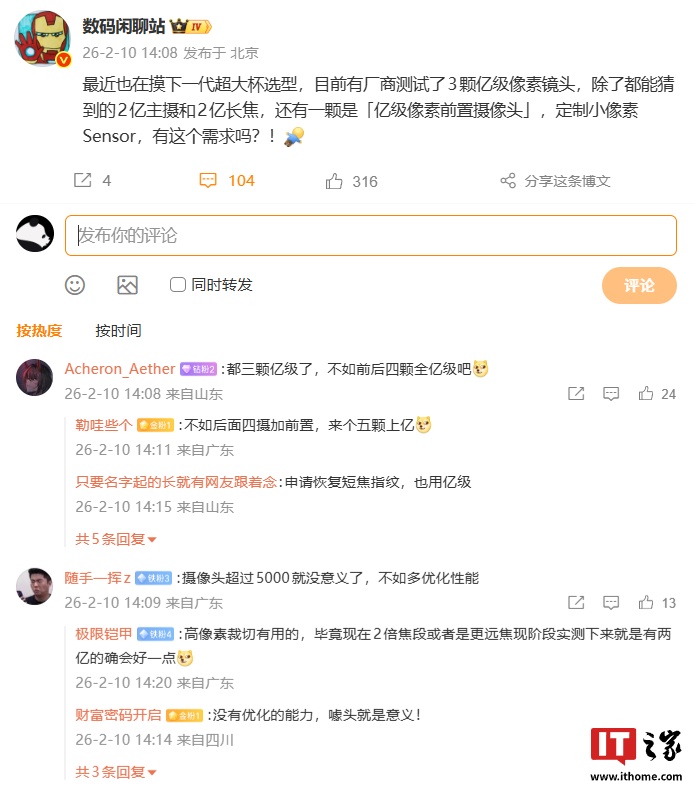The height and width of the screenshot is (791, 694).
Task: Reply to Acheron_Aether's comment
Action: [x=610, y=394]
